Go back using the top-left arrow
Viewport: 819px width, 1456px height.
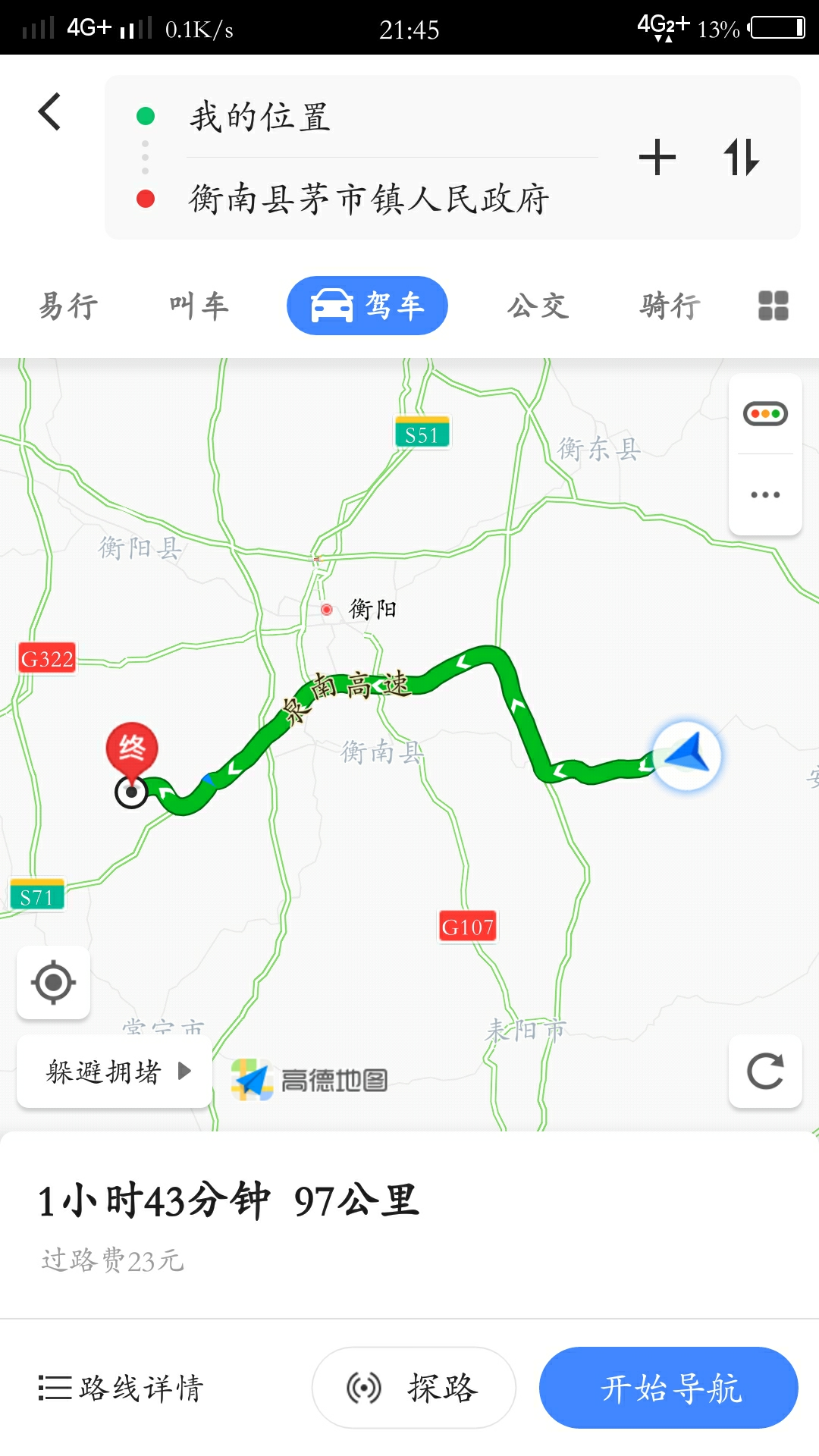[x=50, y=112]
